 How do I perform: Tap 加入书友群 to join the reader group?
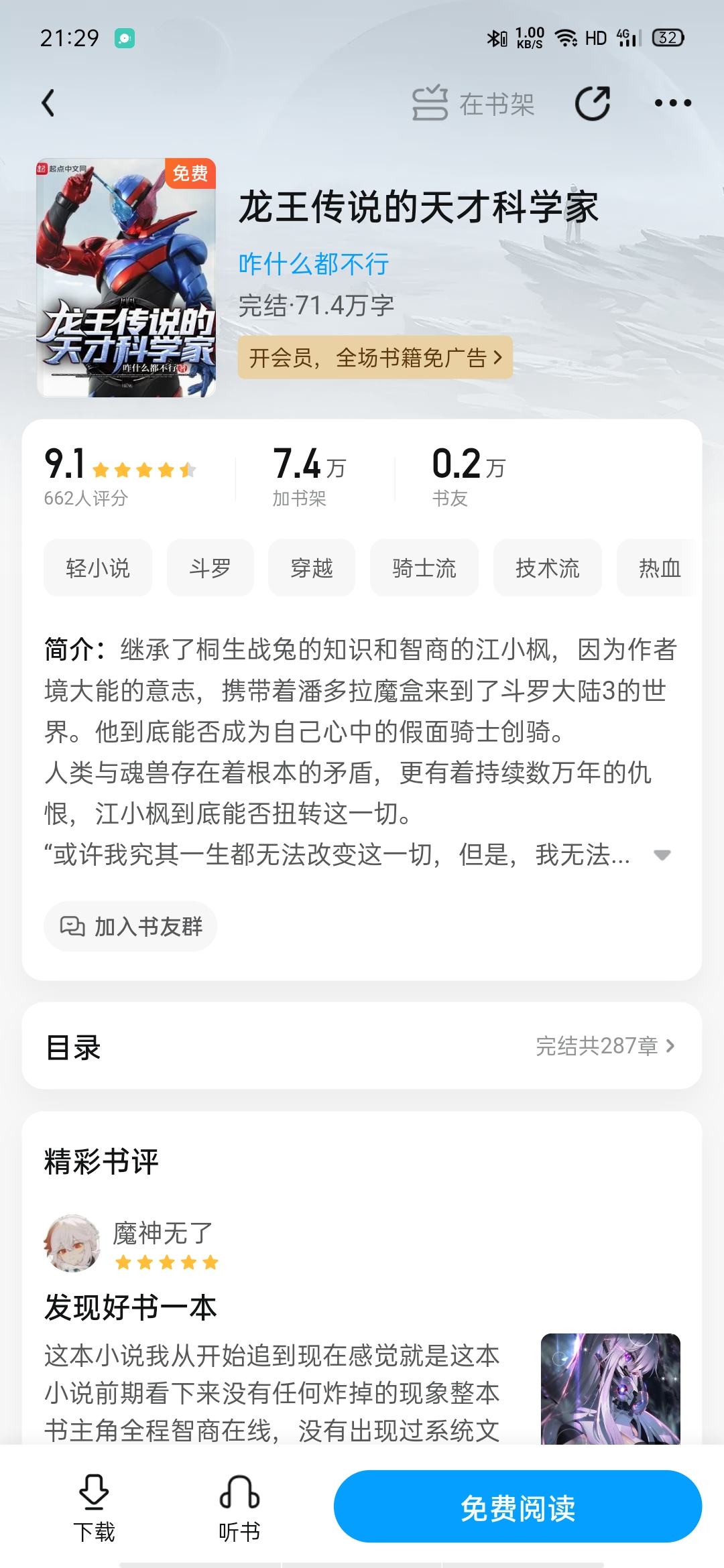[131, 927]
